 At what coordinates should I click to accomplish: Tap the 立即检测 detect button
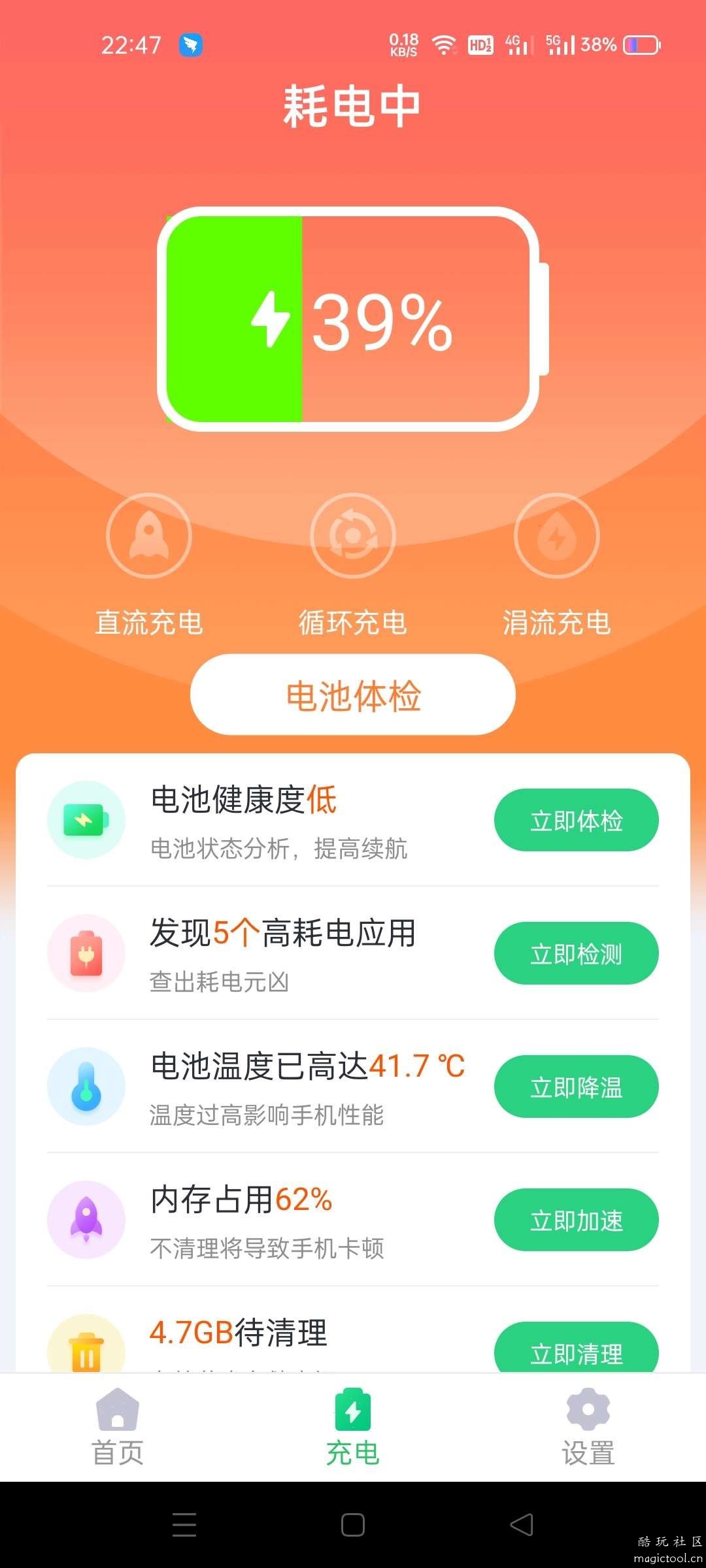tap(576, 953)
